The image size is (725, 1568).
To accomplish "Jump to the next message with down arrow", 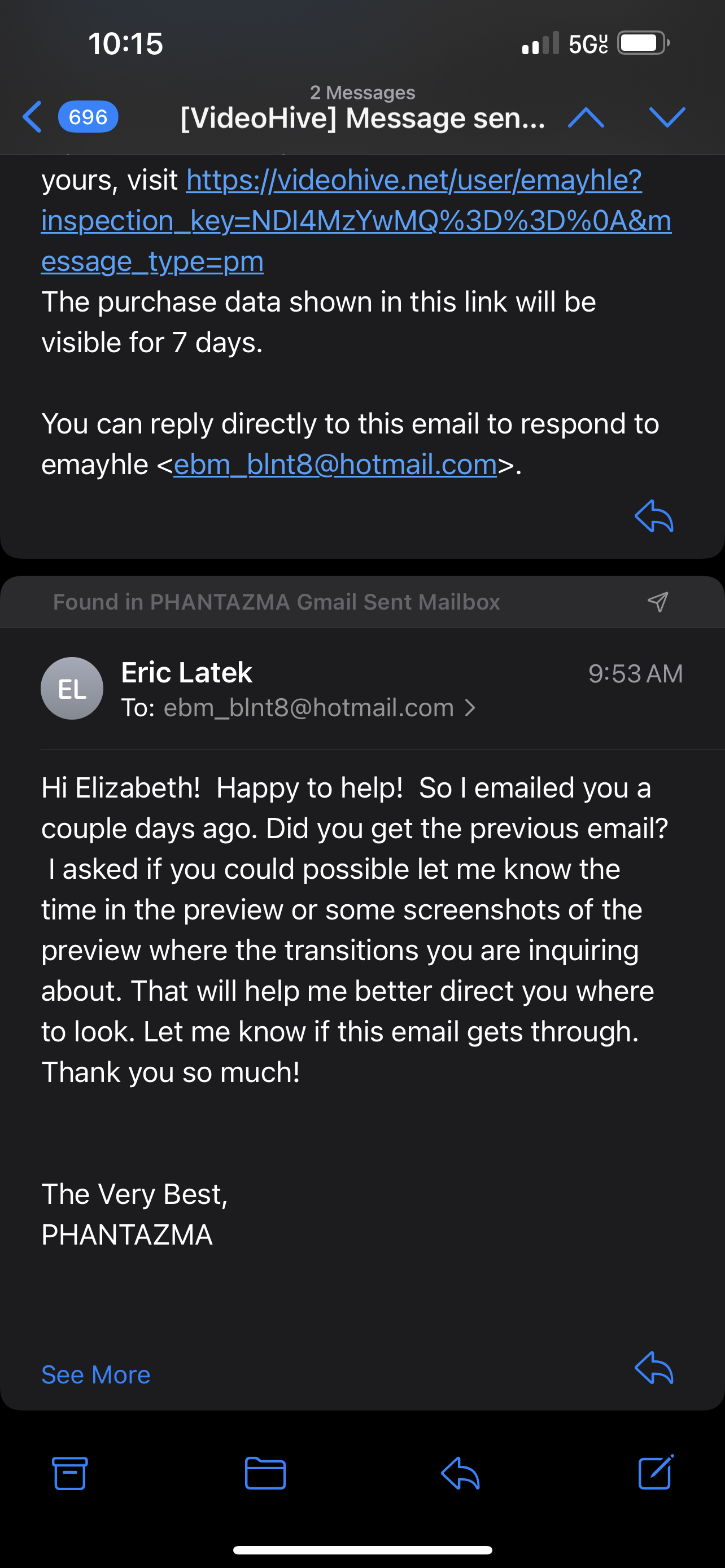I will coord(667,117).
